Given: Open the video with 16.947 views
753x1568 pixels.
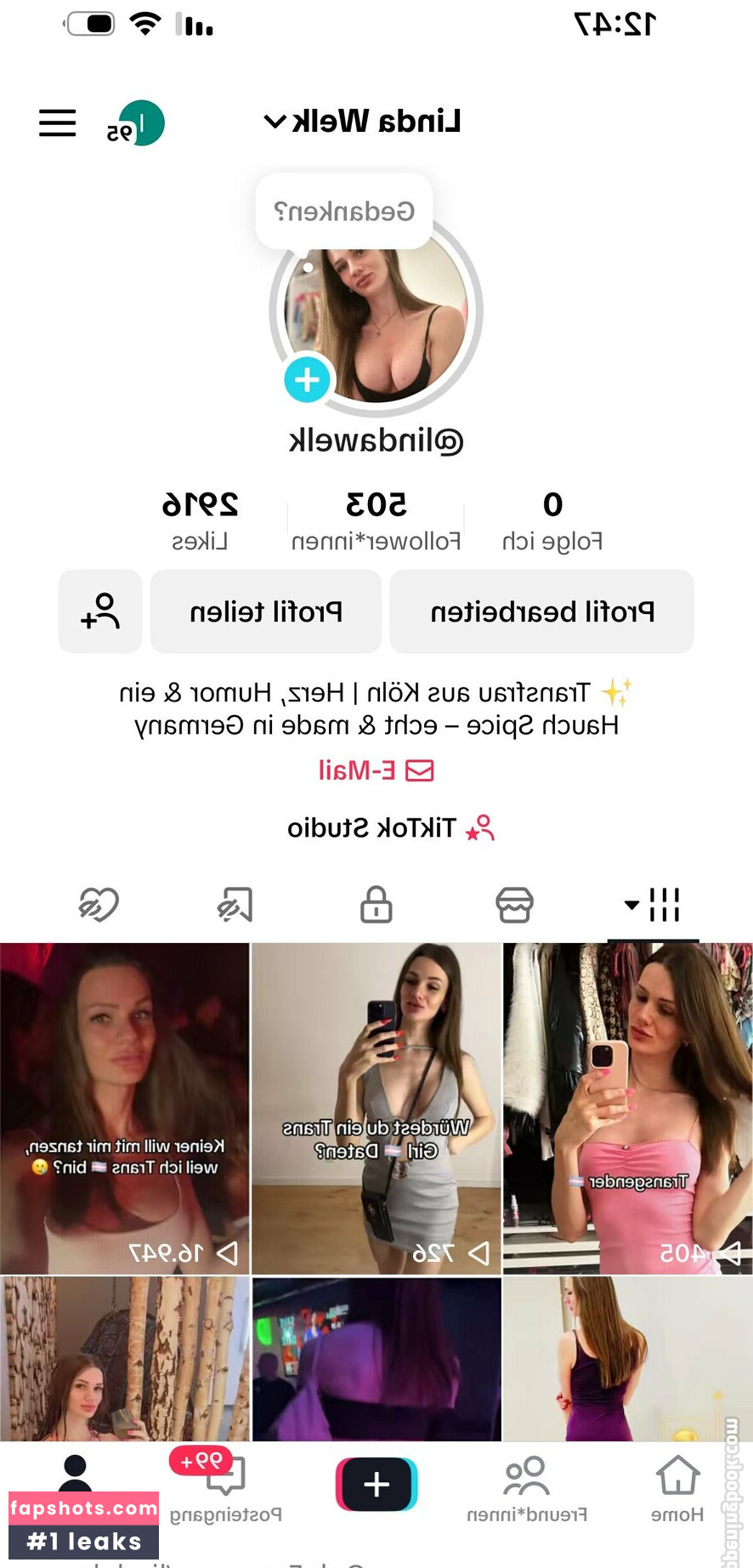Looking at the screenshot, I should coord(125,1107).
